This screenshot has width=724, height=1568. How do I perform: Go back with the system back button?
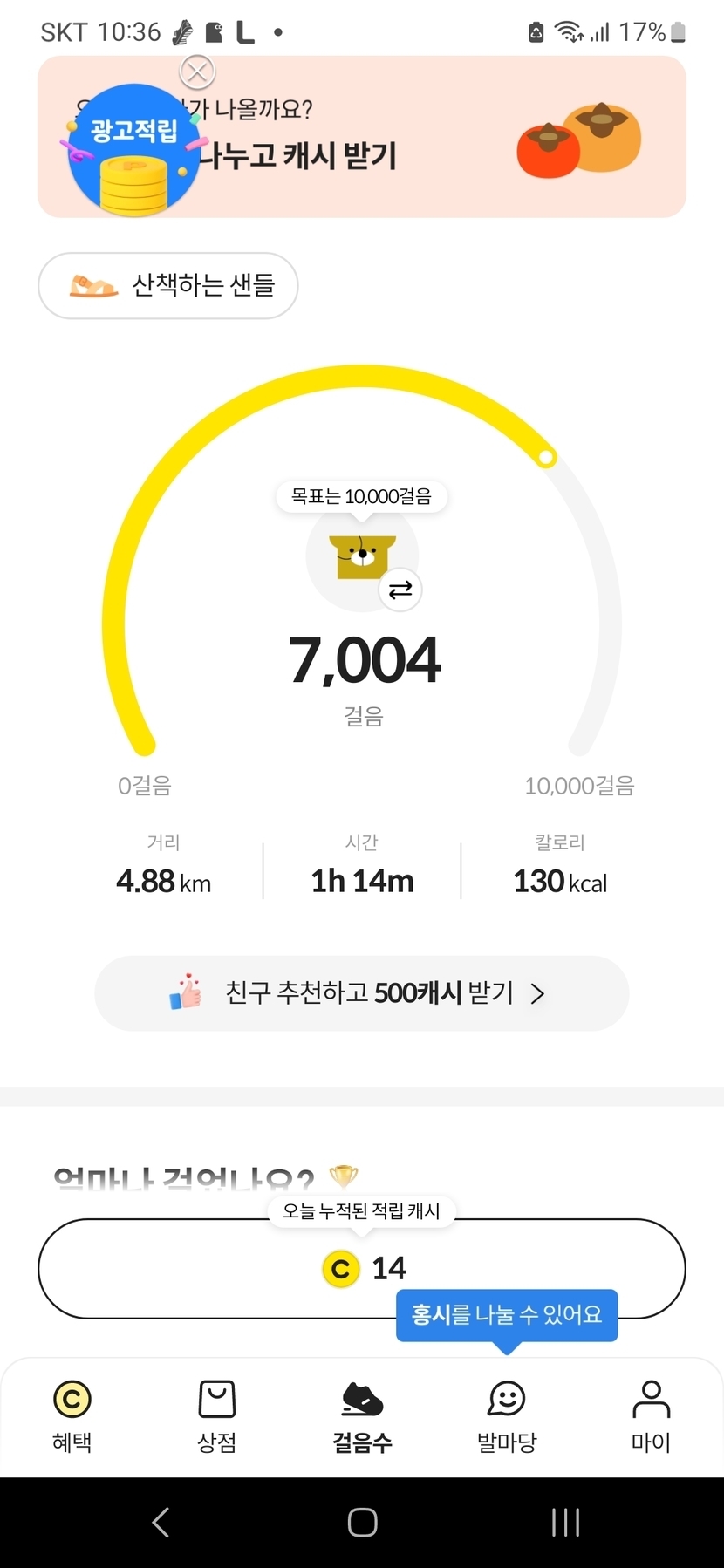(x=161, y=1523)
